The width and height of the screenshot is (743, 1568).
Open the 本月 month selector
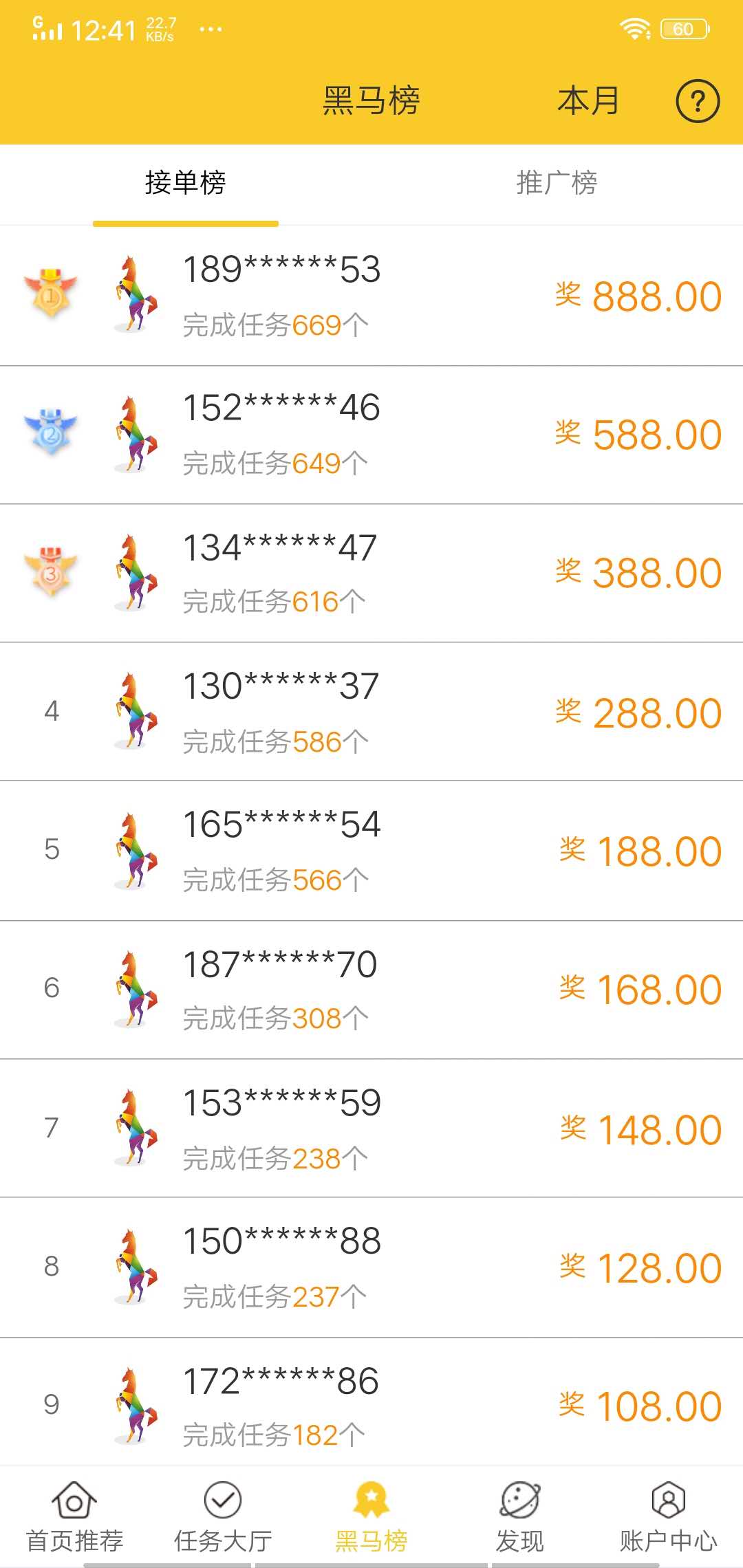coord(588,100)
